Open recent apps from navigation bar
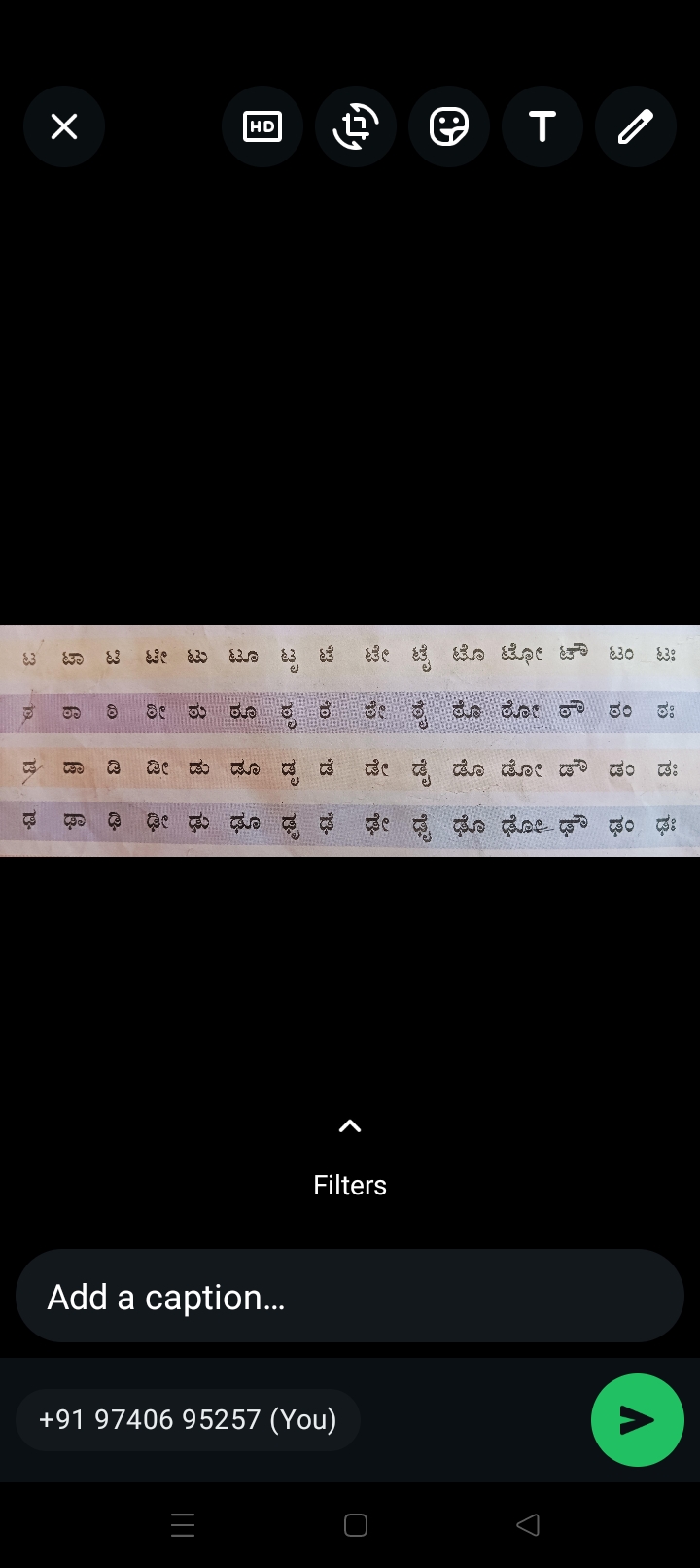 tap(183, 1525)
